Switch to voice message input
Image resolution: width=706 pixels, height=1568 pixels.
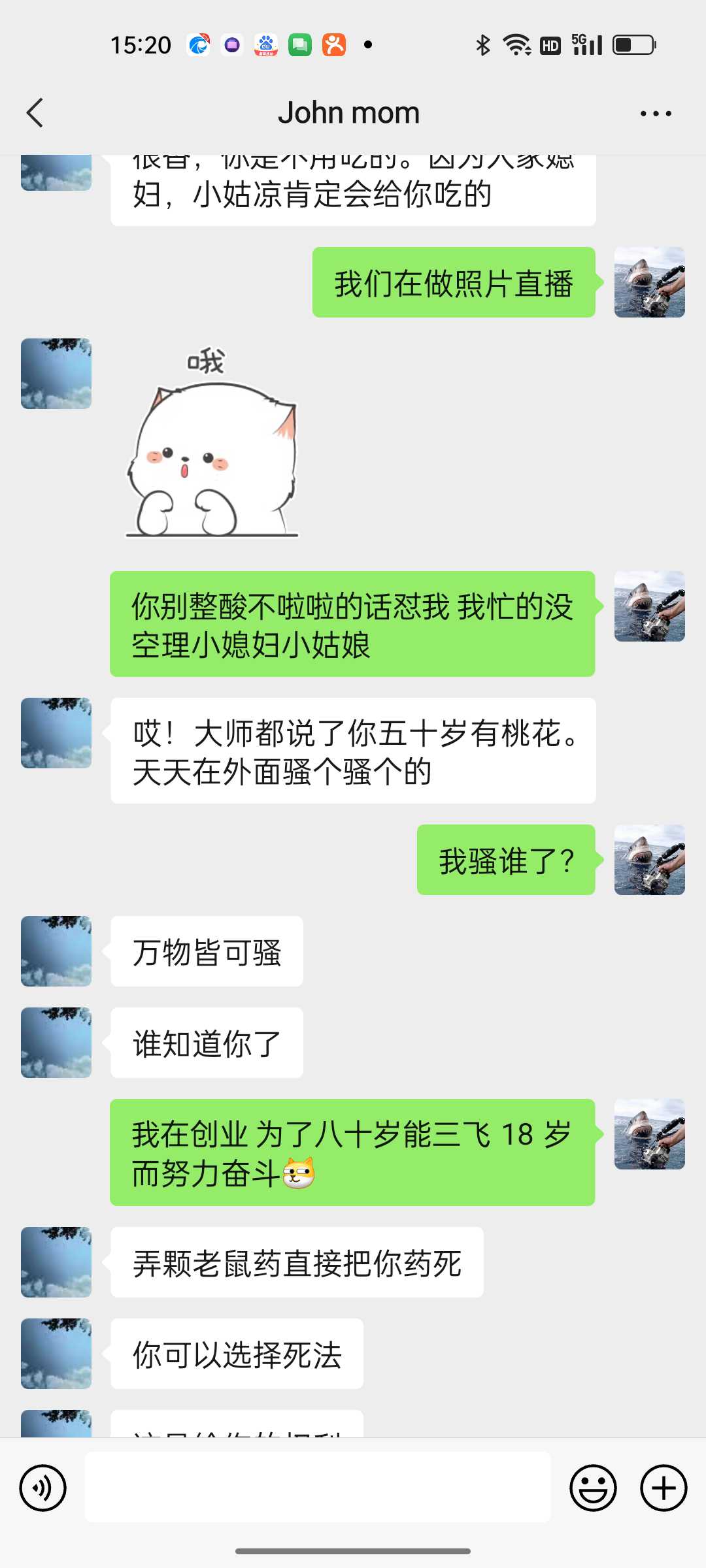point(43,1488)
